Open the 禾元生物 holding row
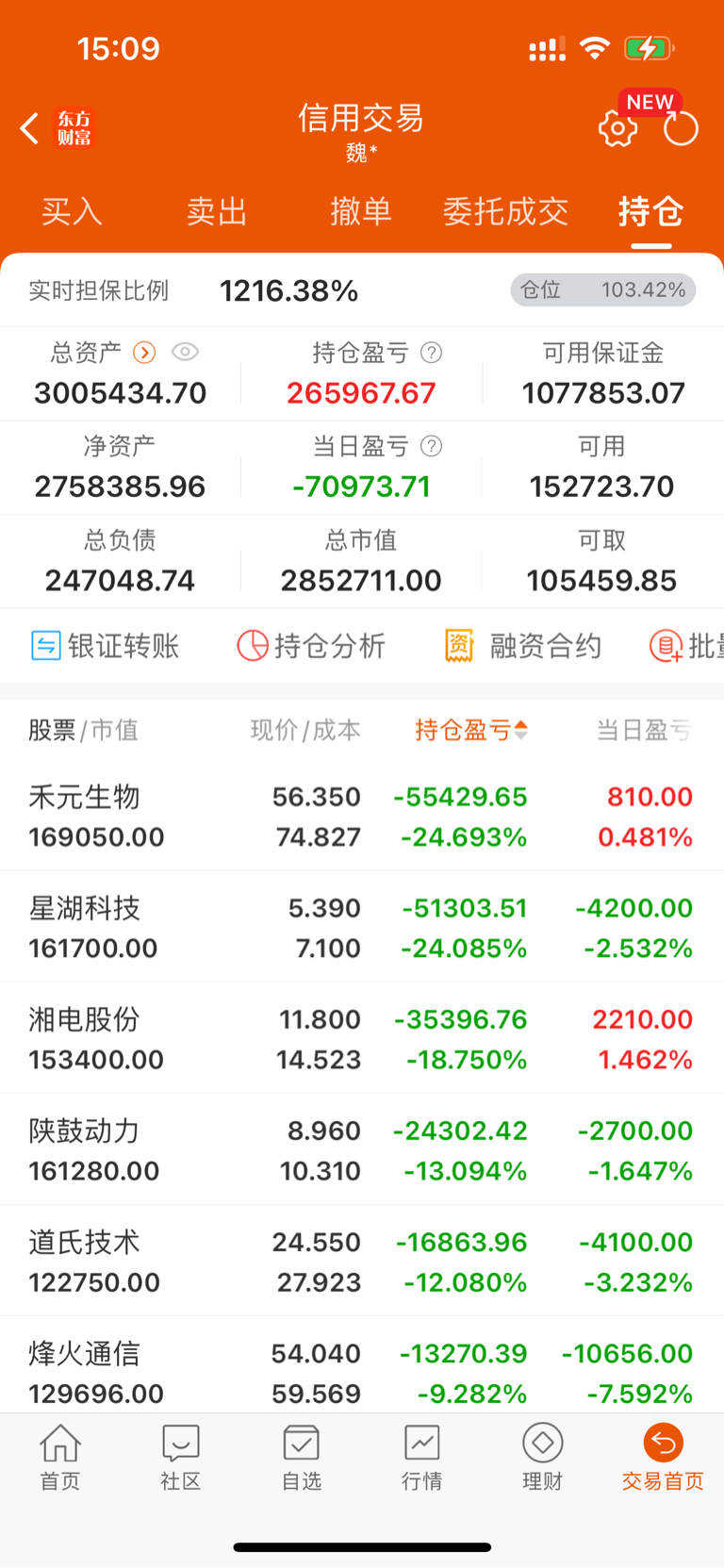Viewport: 724px width, 1568px height. point(362,817)
